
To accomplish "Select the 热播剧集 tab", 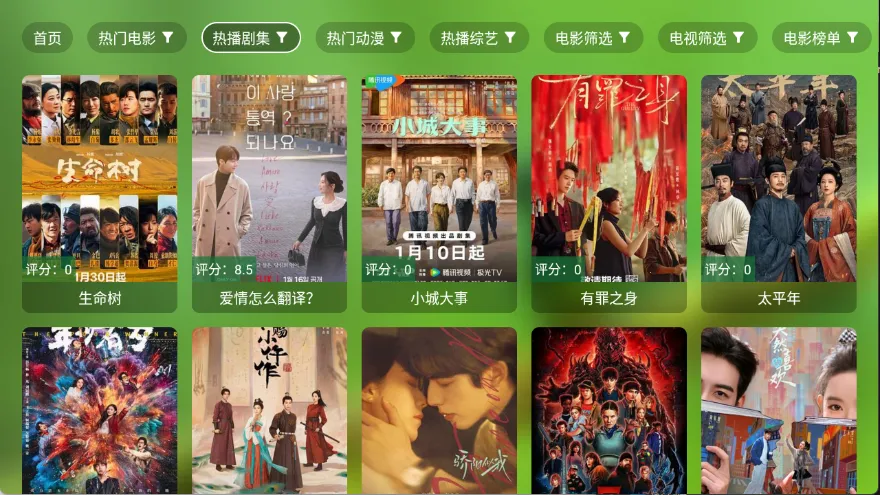I will tap(251, 38).
